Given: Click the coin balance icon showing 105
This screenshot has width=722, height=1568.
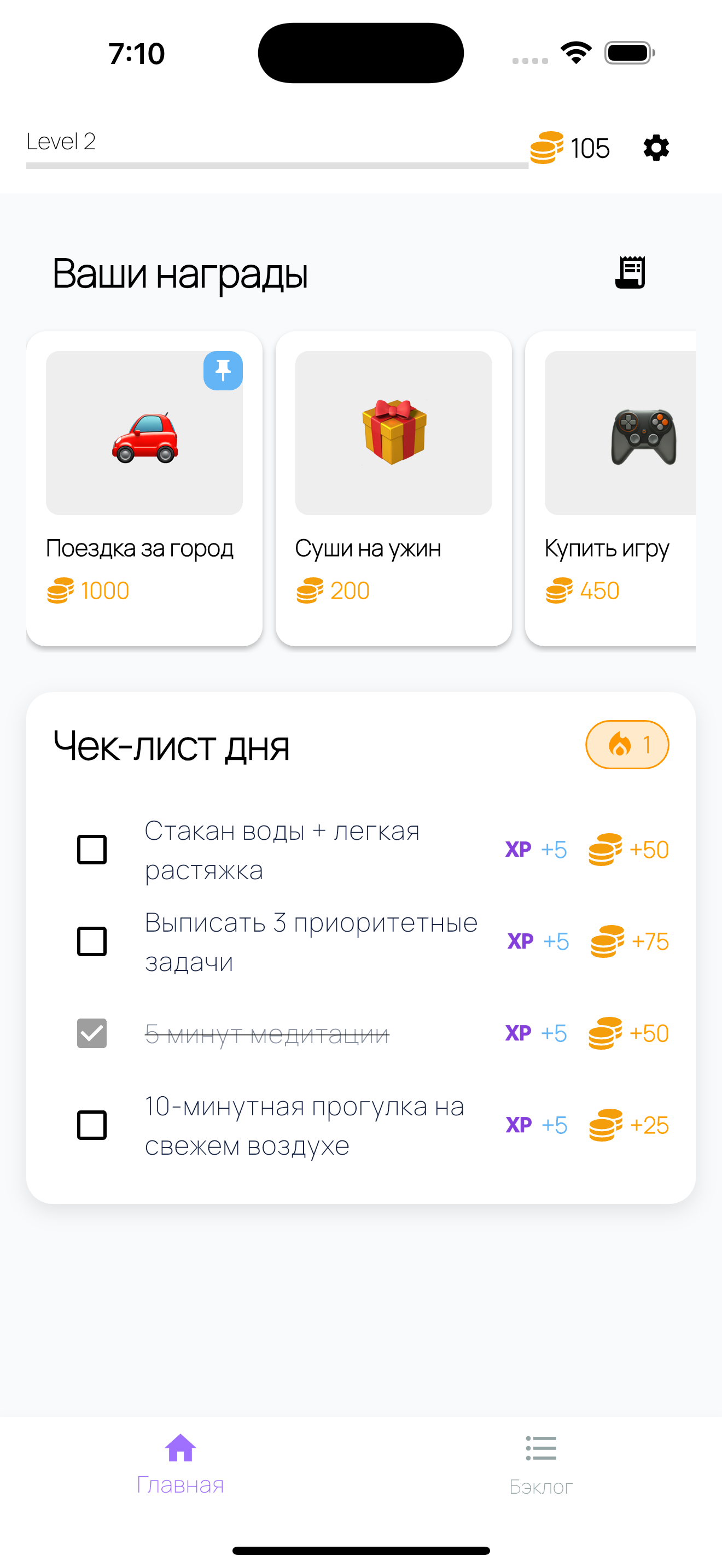Looking at the screenshot, I should [x=545, y=147].
